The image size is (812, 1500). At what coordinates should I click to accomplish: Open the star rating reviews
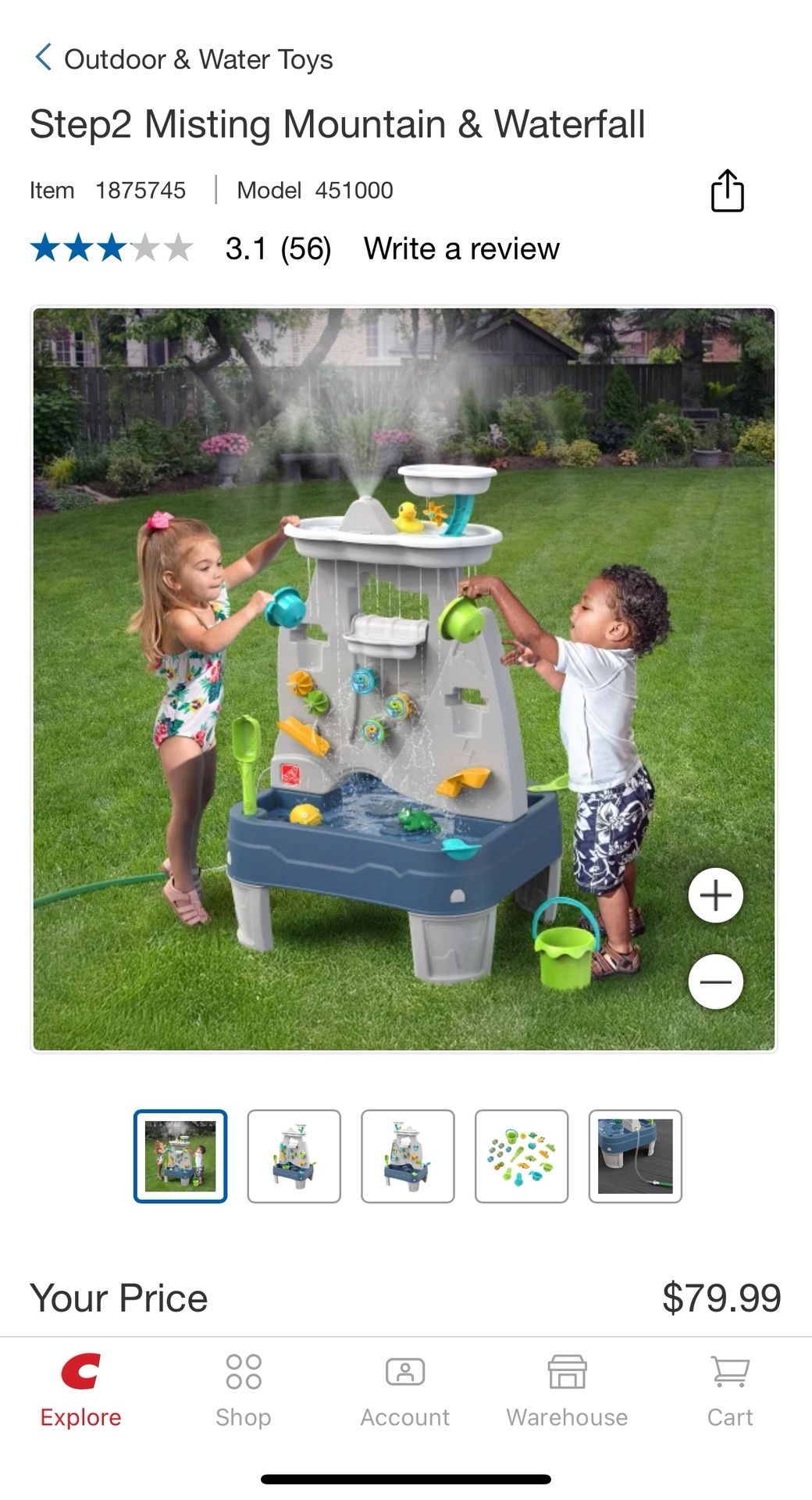[x=112, y=248]
